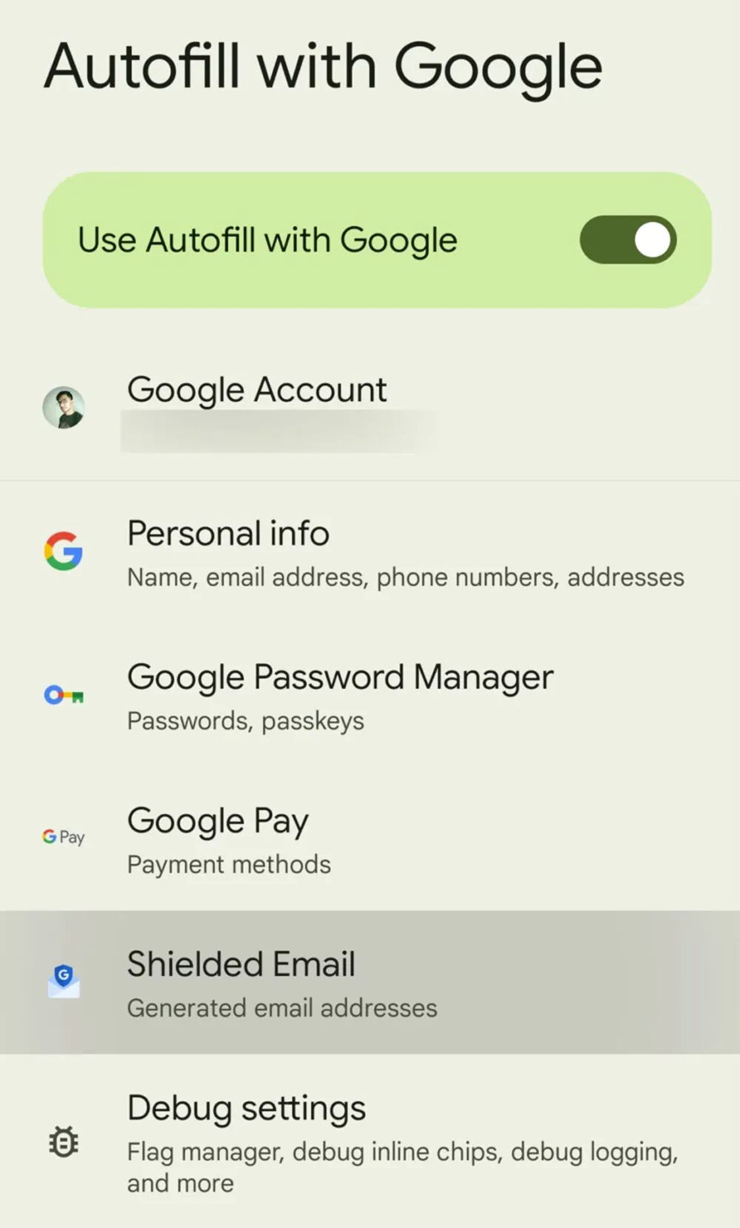Select the Google G icon beside Personal info

[63, 551]
